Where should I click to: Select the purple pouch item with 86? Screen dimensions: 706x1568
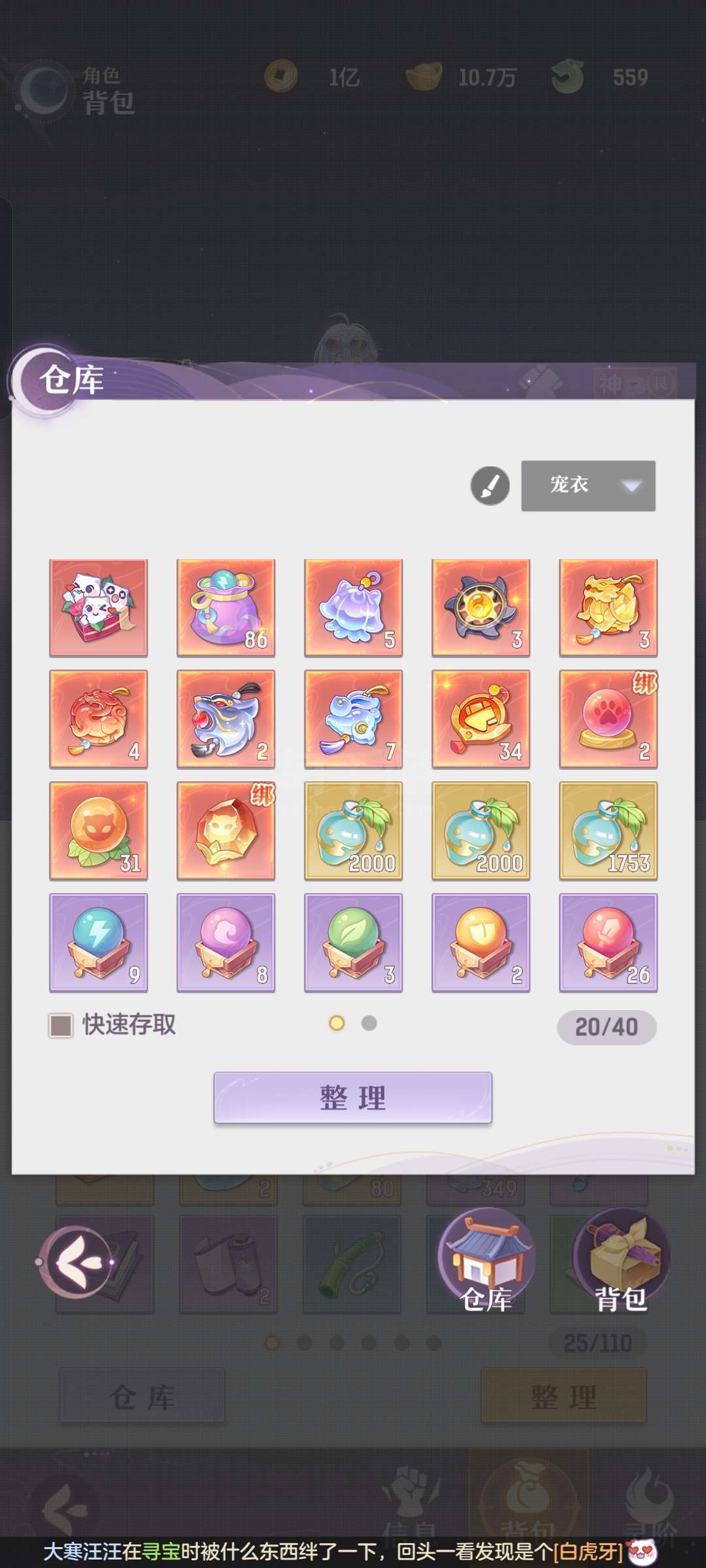[226, 608]
